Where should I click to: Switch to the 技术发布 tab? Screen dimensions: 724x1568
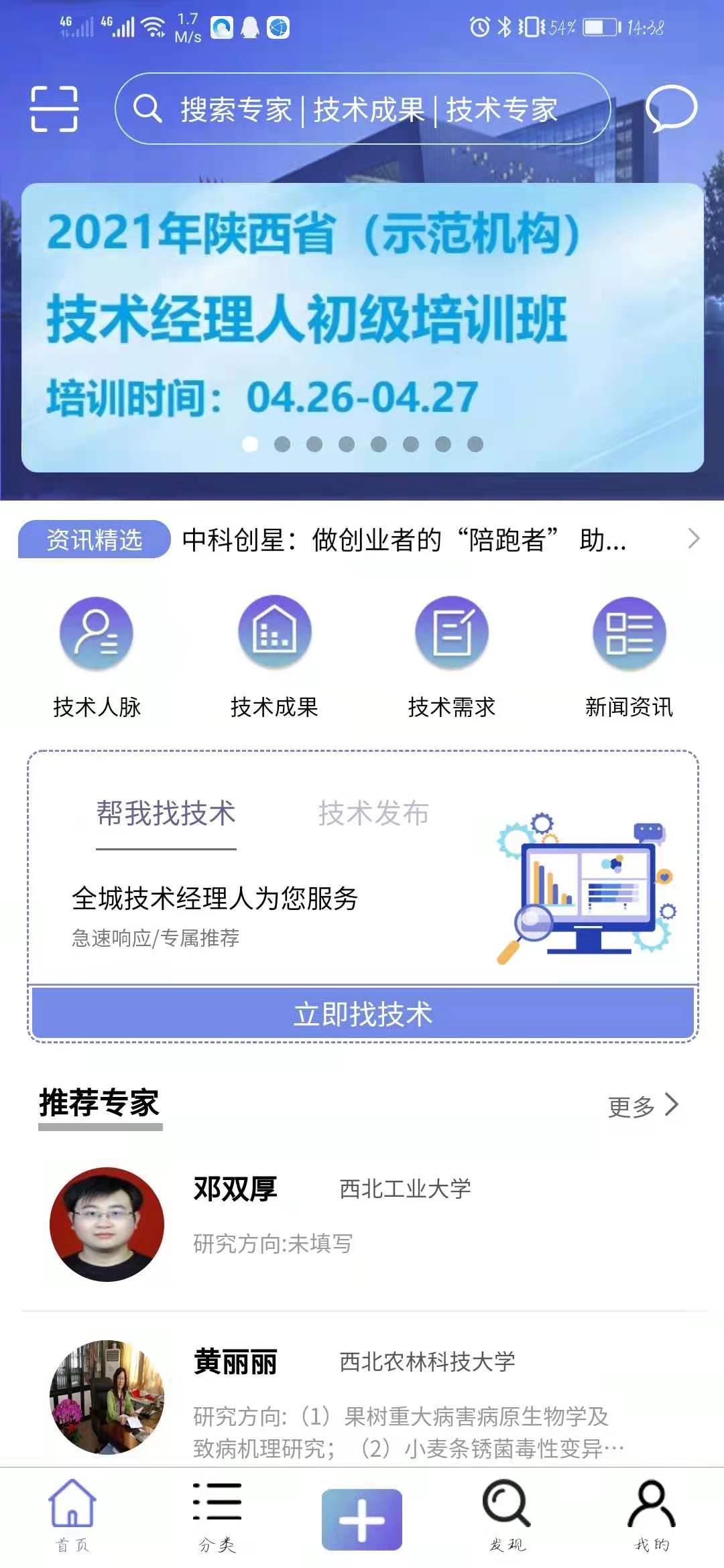pos(373,814)
